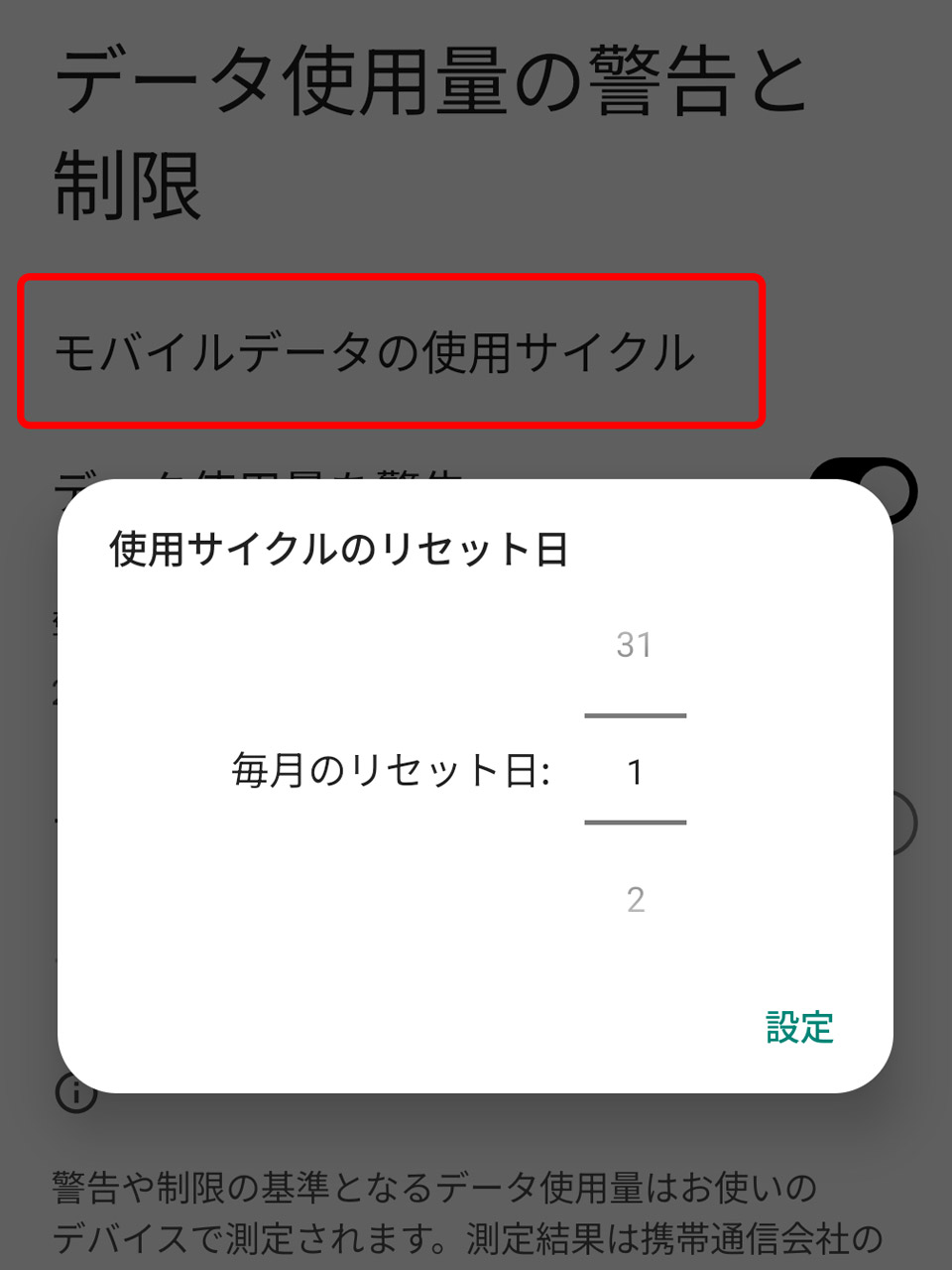Screen dimensions: 952x1270
Task: Tap the dimmed area outside the dialog
Action: point(476,1191)
